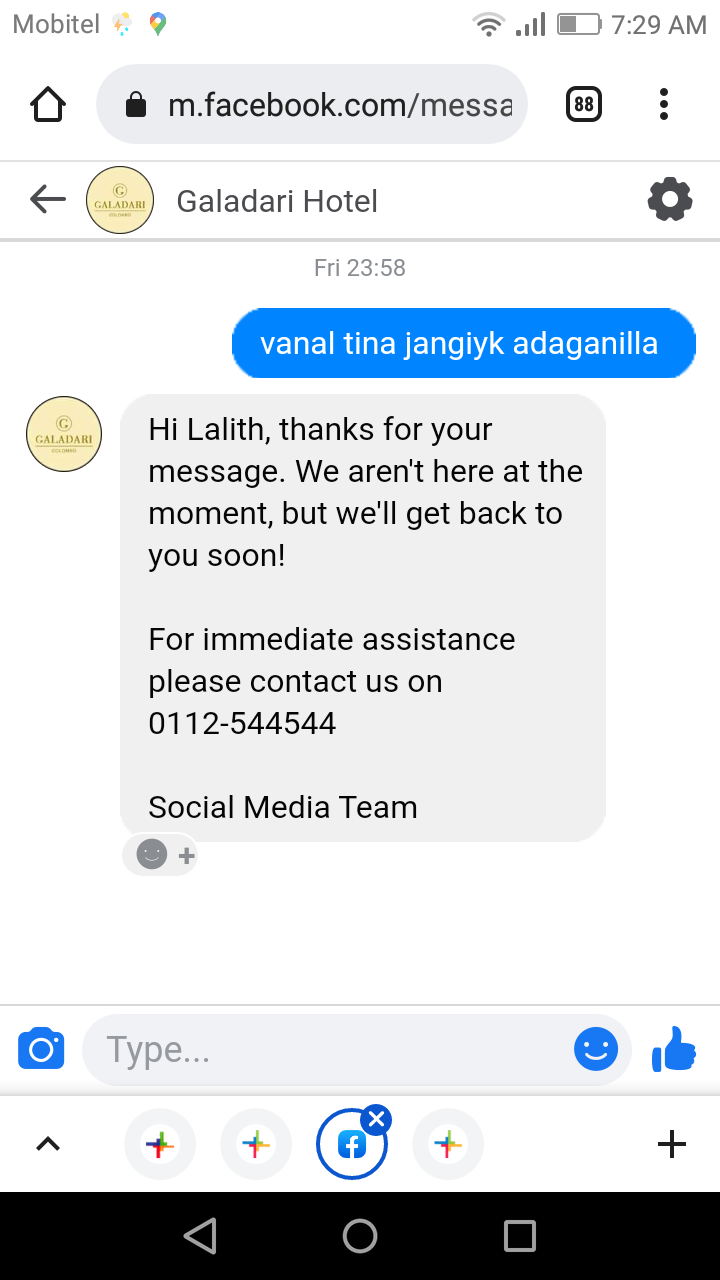Tap the Android back navigation button
720x1280 pixels.
(x=200, y=1236)
